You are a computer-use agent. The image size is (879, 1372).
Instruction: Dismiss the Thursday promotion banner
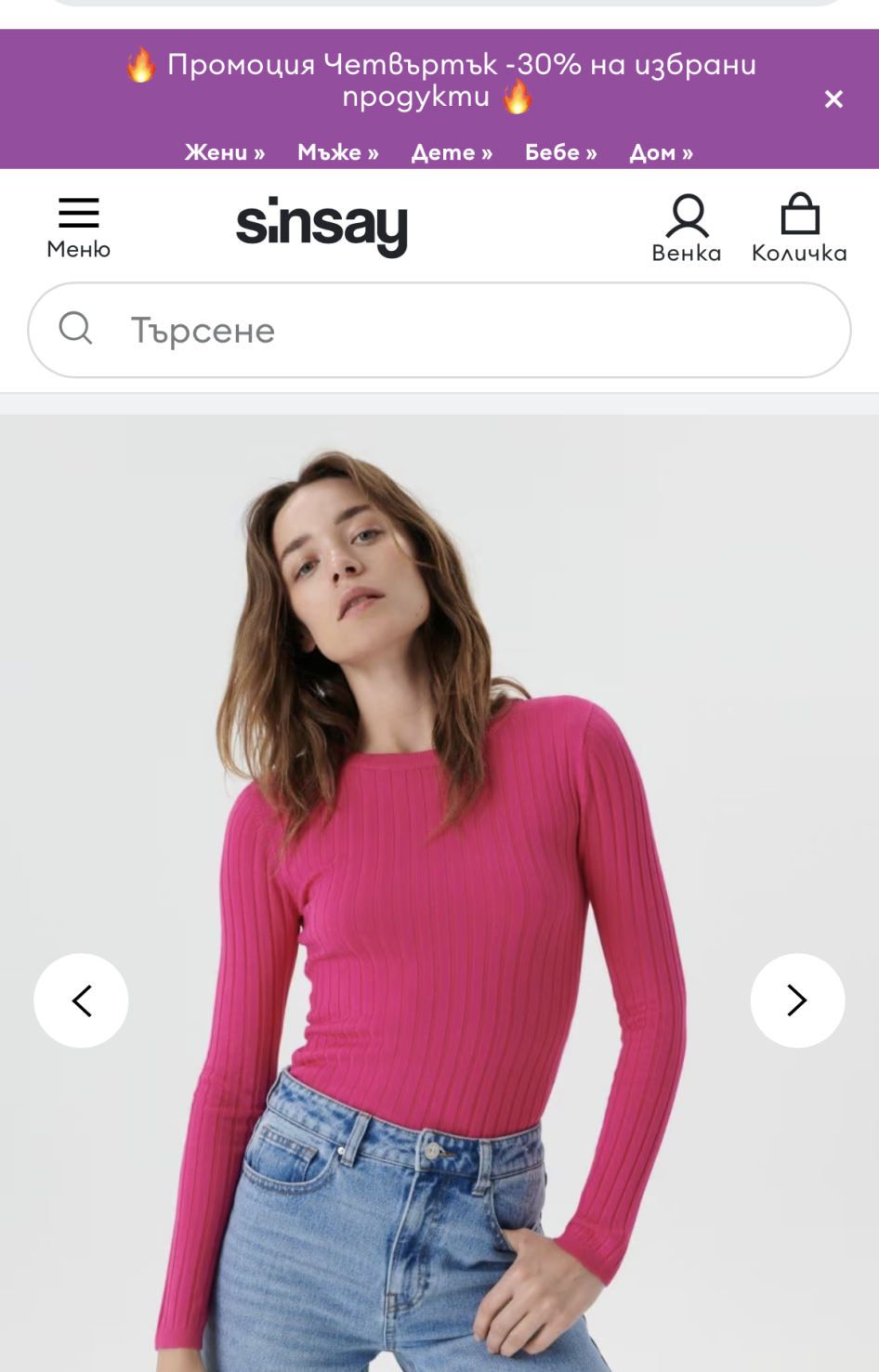click(x=833, y=98)
